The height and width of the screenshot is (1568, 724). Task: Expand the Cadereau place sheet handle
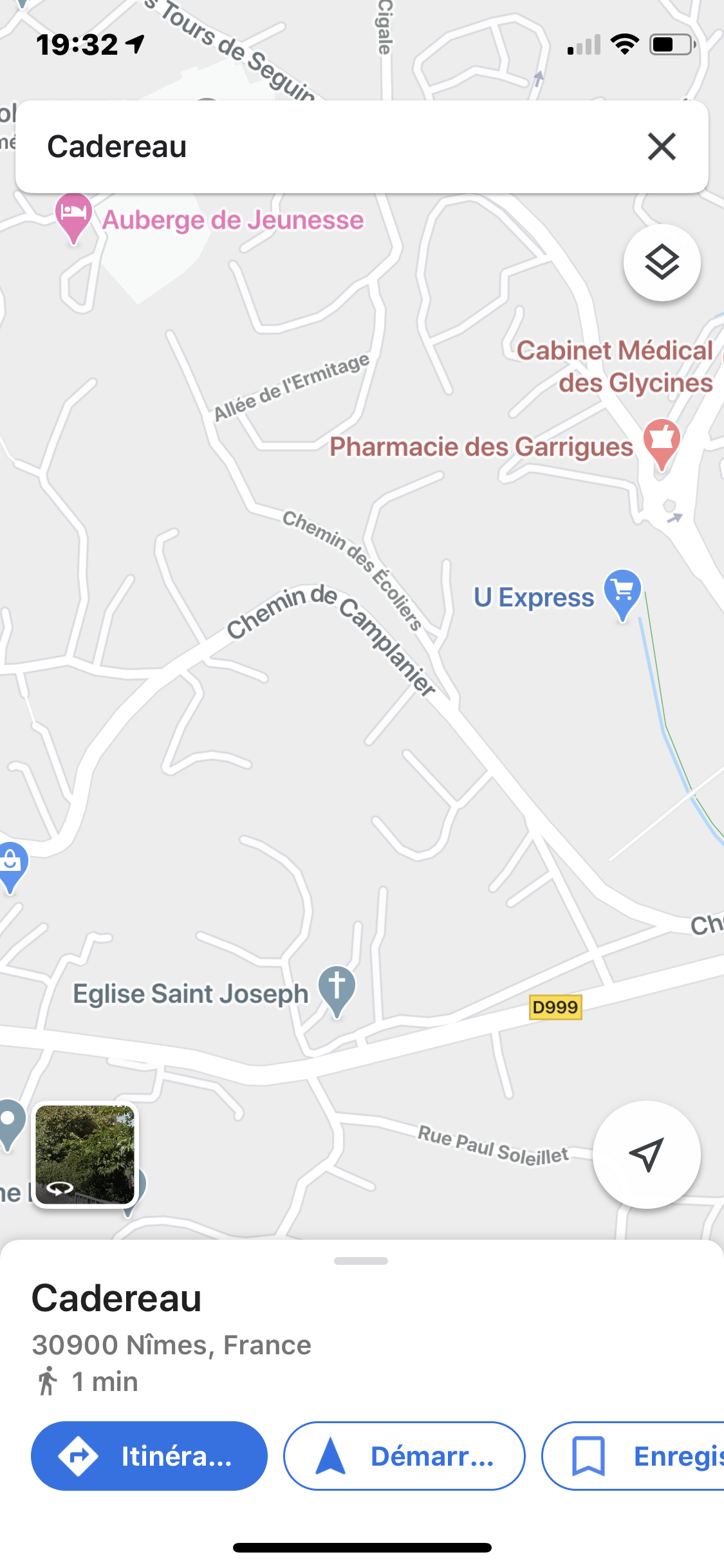click(x=361, y=1260)
